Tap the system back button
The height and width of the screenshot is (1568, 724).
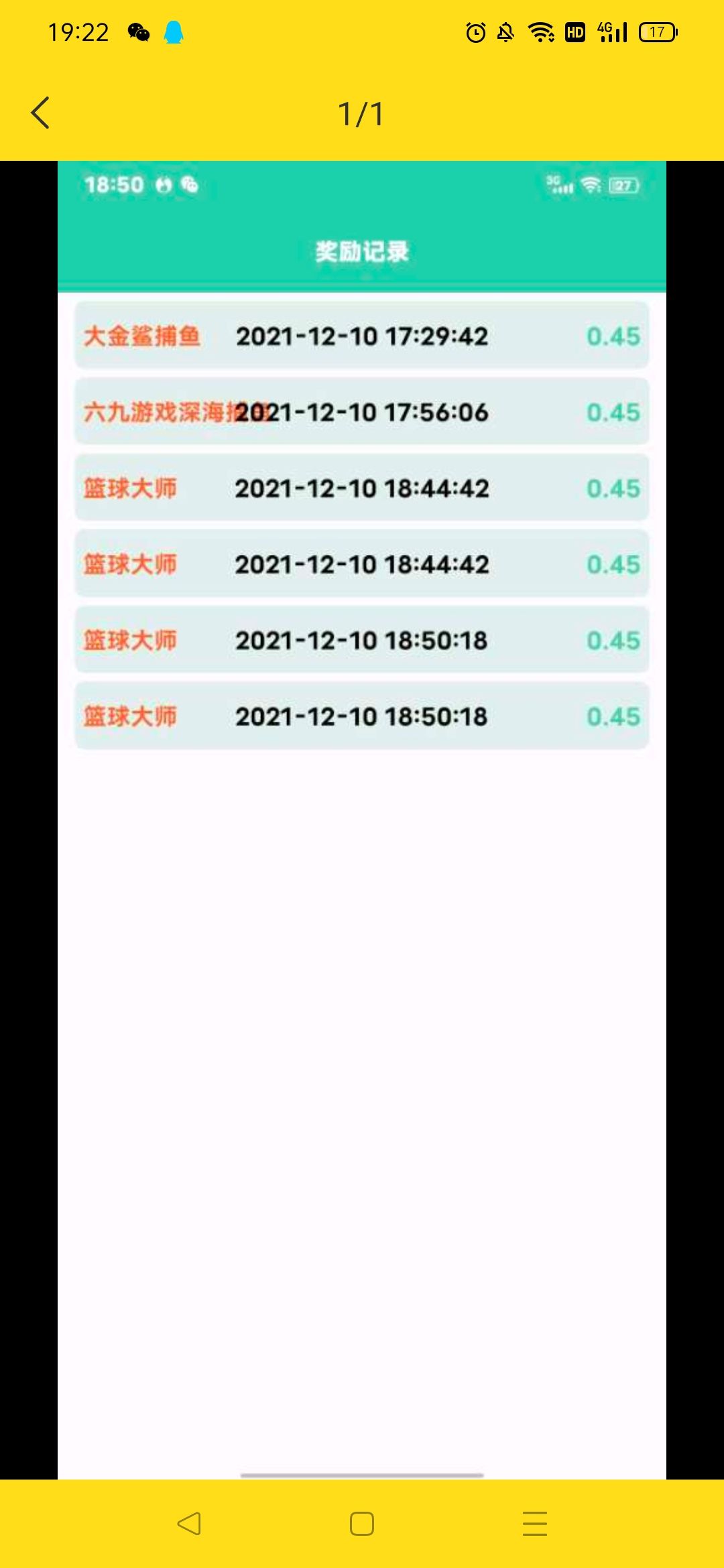pos(189,1523)
